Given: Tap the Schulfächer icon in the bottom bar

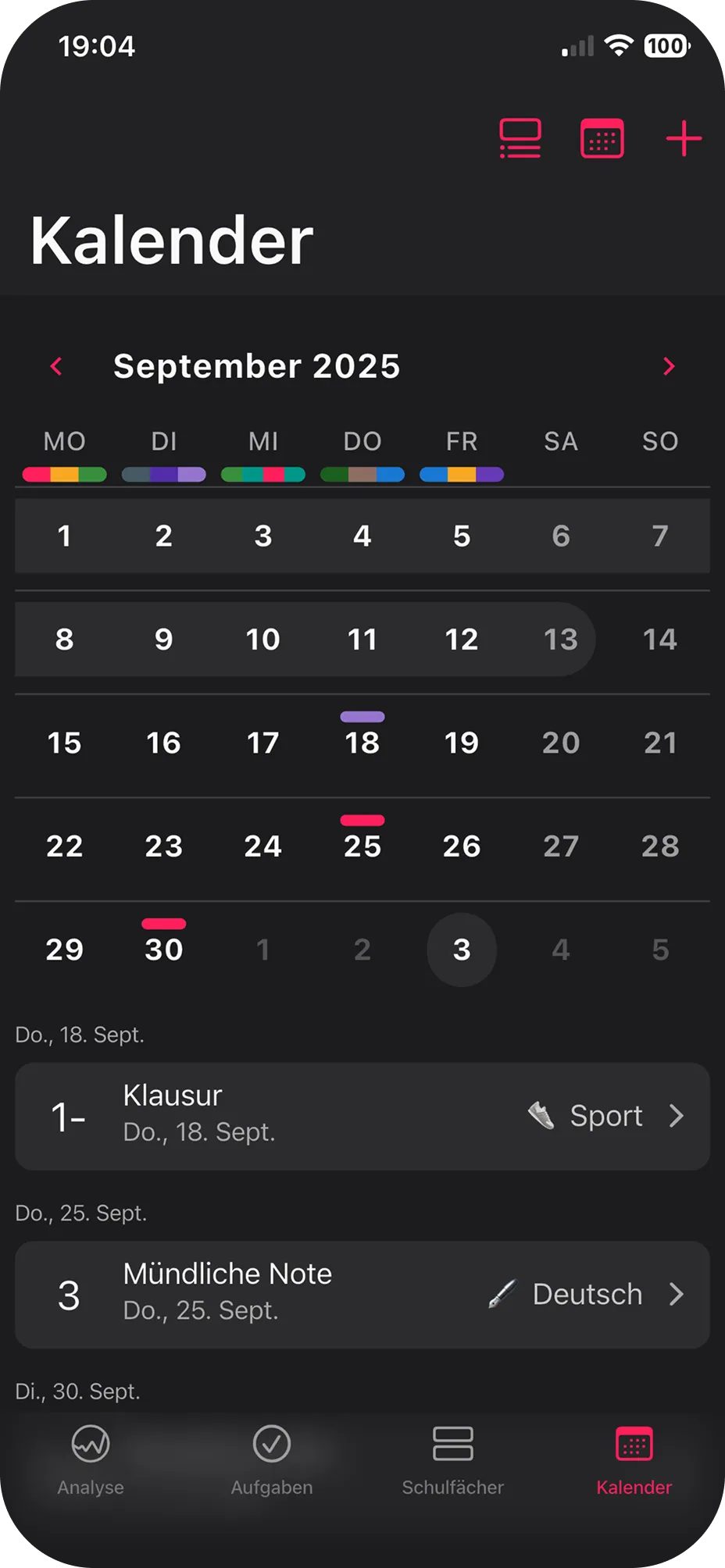Looking at the screenshot, I should 453,1444.
